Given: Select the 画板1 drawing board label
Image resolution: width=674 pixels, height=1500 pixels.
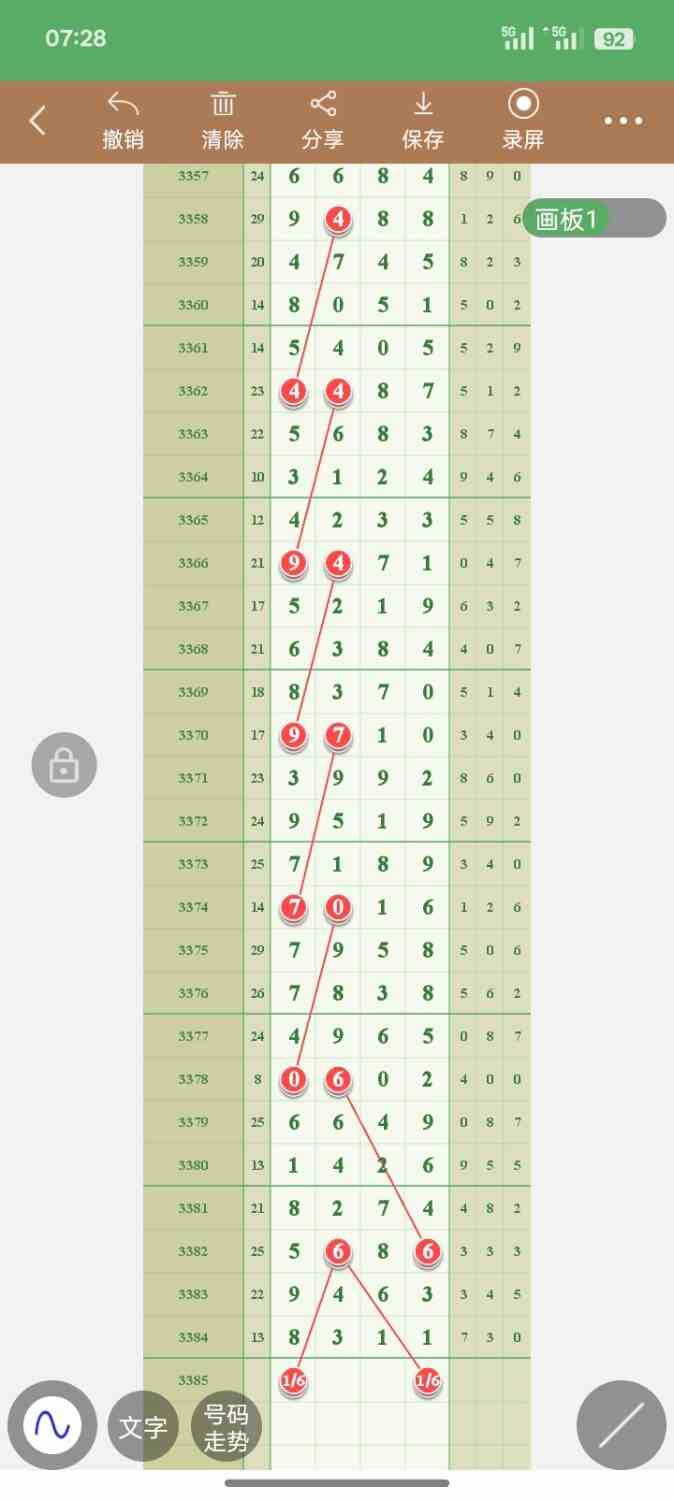Looking at the screenshot, I should 566,219.
